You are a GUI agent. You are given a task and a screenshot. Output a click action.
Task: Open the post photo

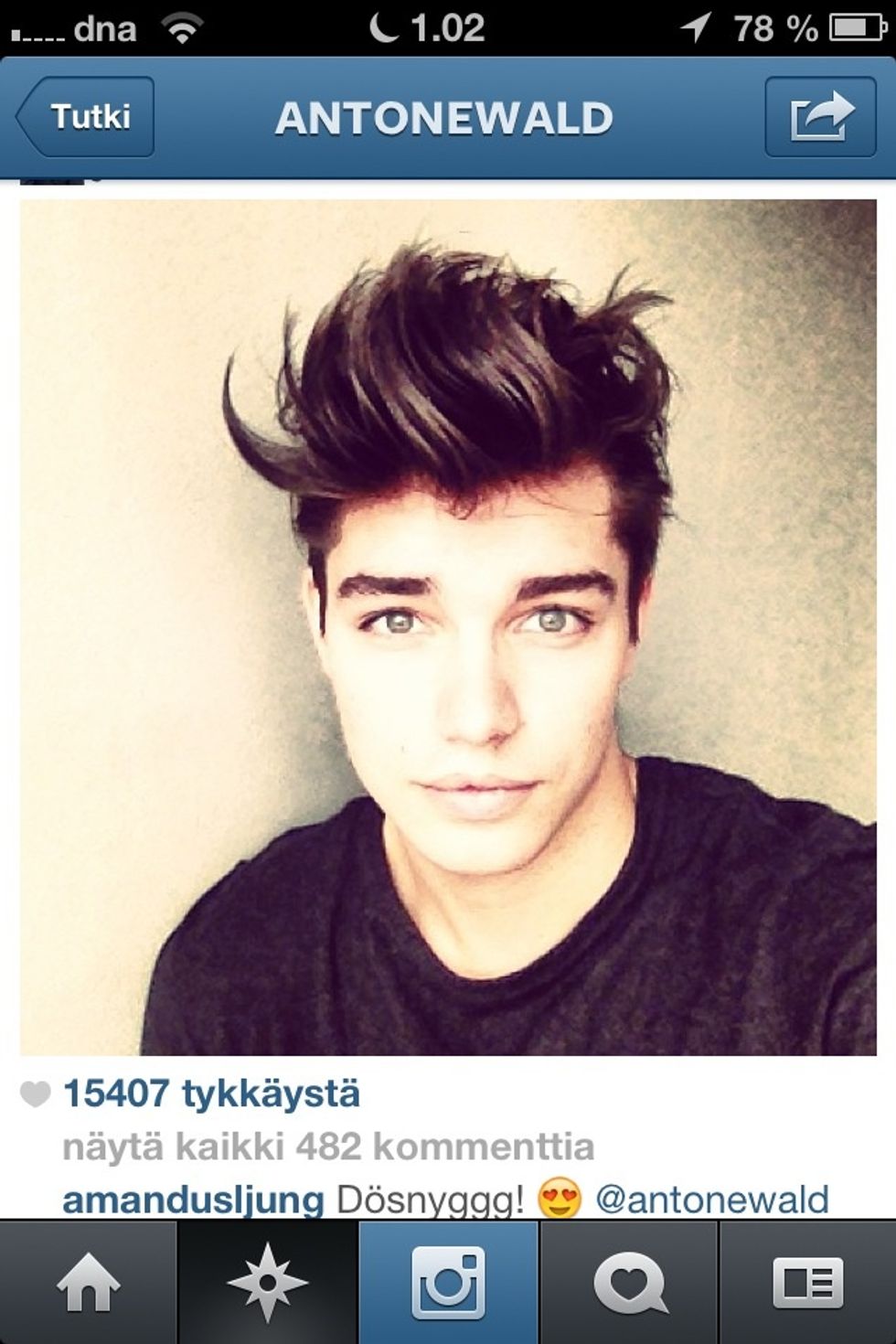[448, 627]
